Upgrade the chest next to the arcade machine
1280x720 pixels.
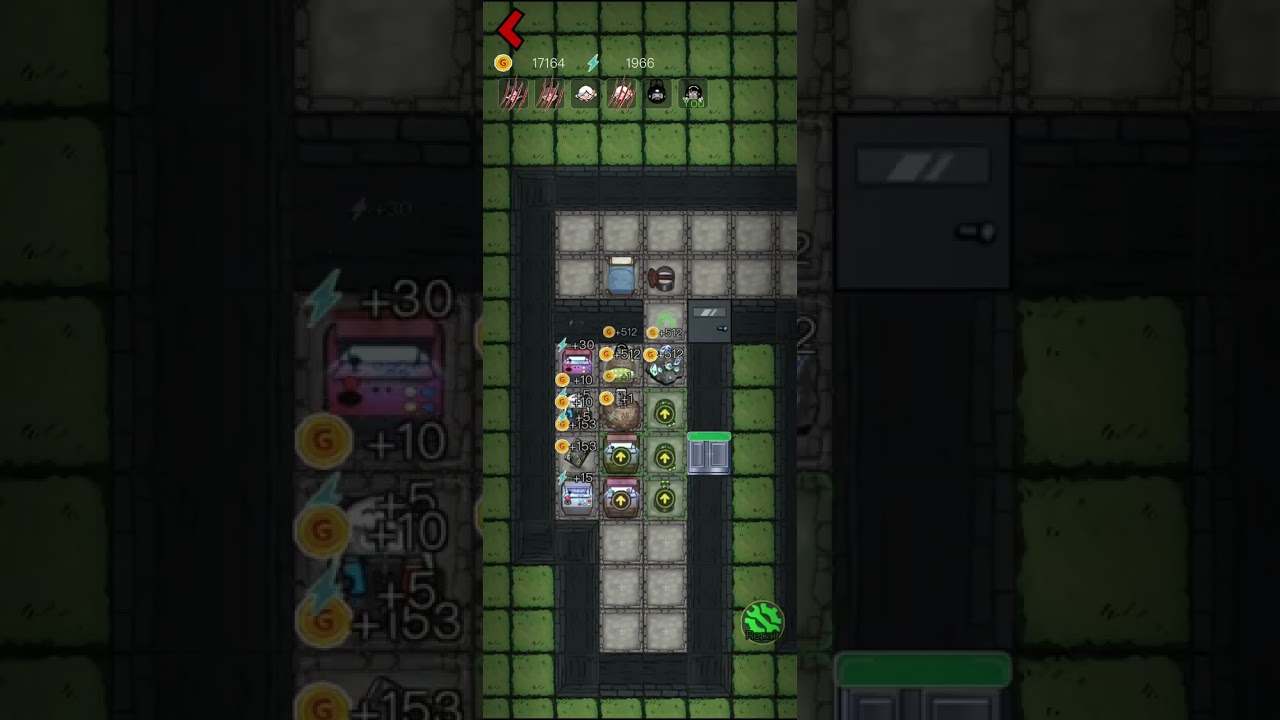(x=621, y=498)
